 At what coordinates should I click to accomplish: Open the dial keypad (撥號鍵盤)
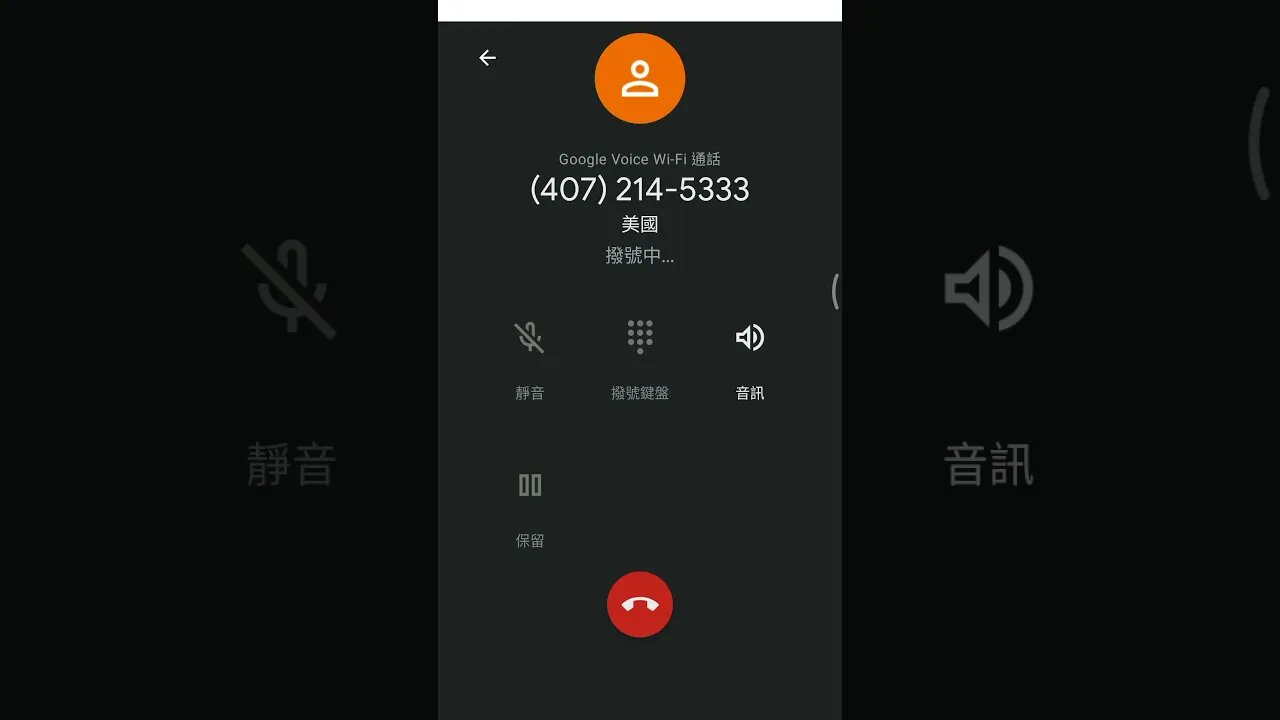coord(640,338)
